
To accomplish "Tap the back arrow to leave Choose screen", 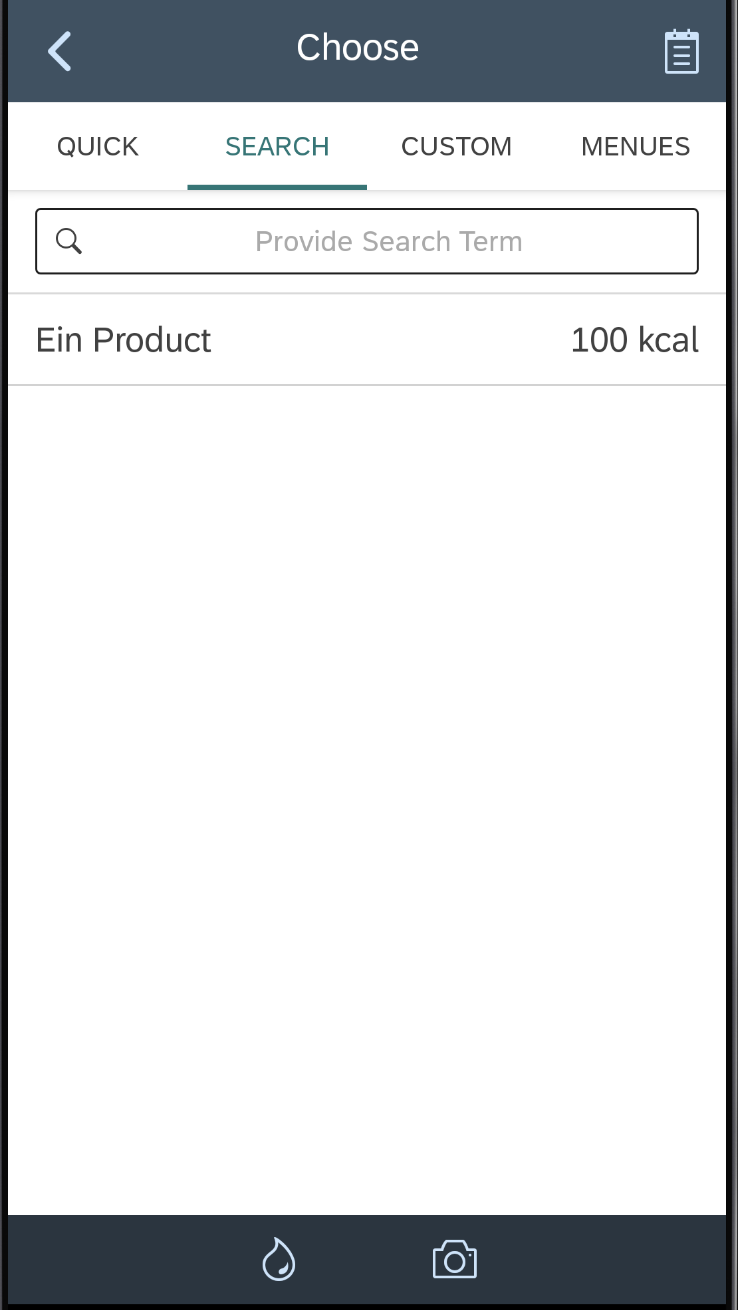I will click(58, 51).
